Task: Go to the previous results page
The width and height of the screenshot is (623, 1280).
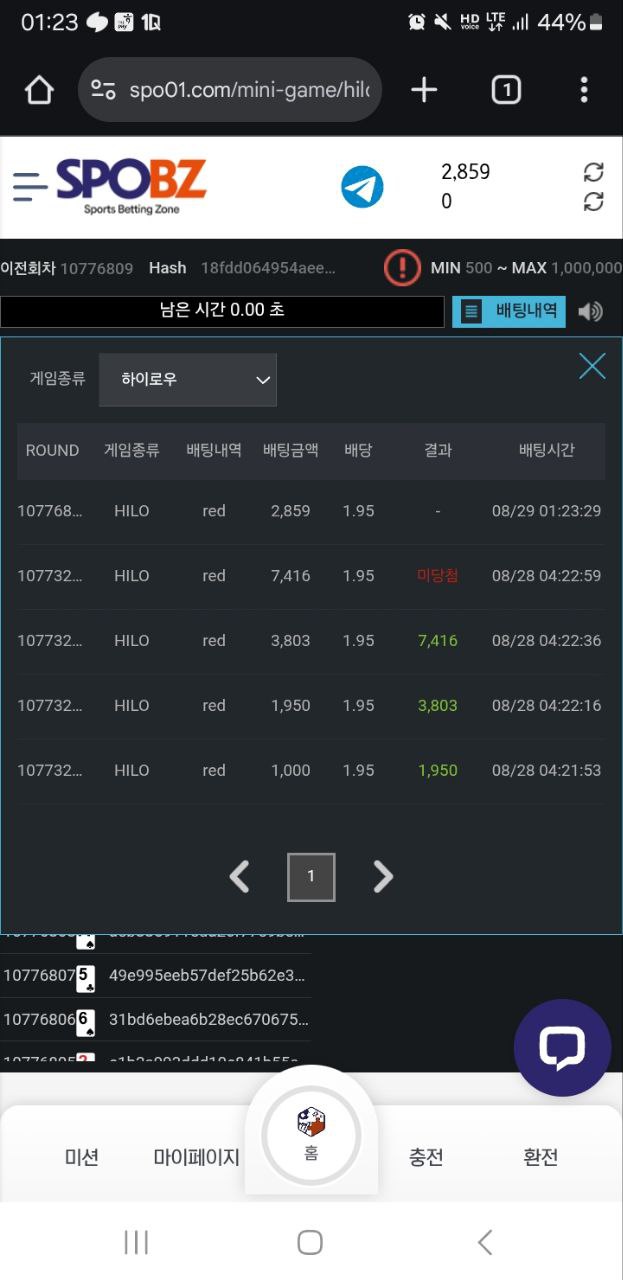Action: pyautogui.click(x=239, y=877)
